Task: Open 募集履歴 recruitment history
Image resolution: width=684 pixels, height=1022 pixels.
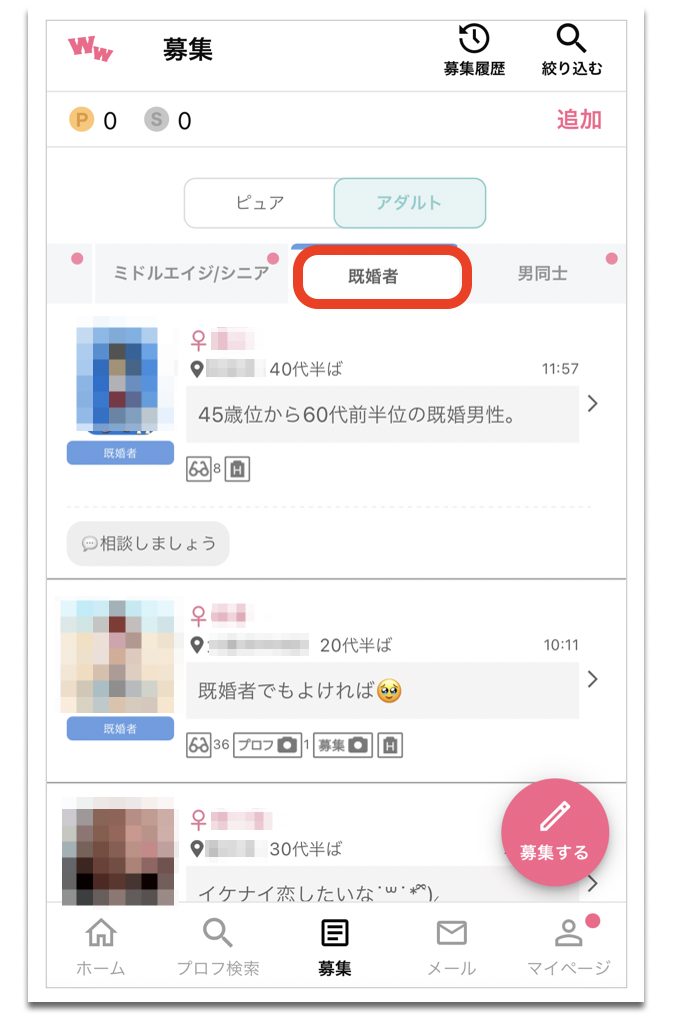Action: pos(474,52)
